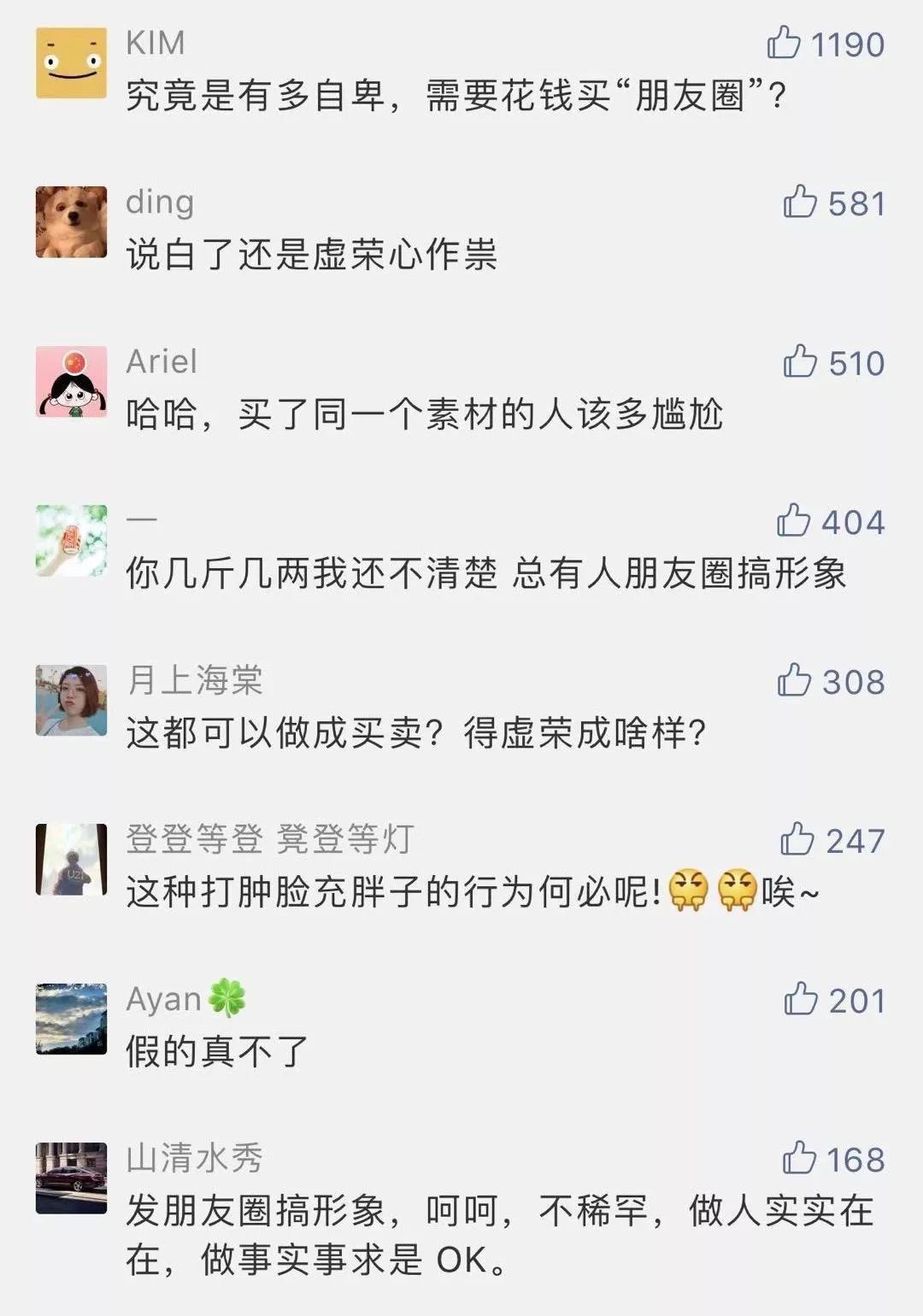The height and width of the screenshot is (1316, 923).
Task: Like ding's comment
Action: point(801,202)
